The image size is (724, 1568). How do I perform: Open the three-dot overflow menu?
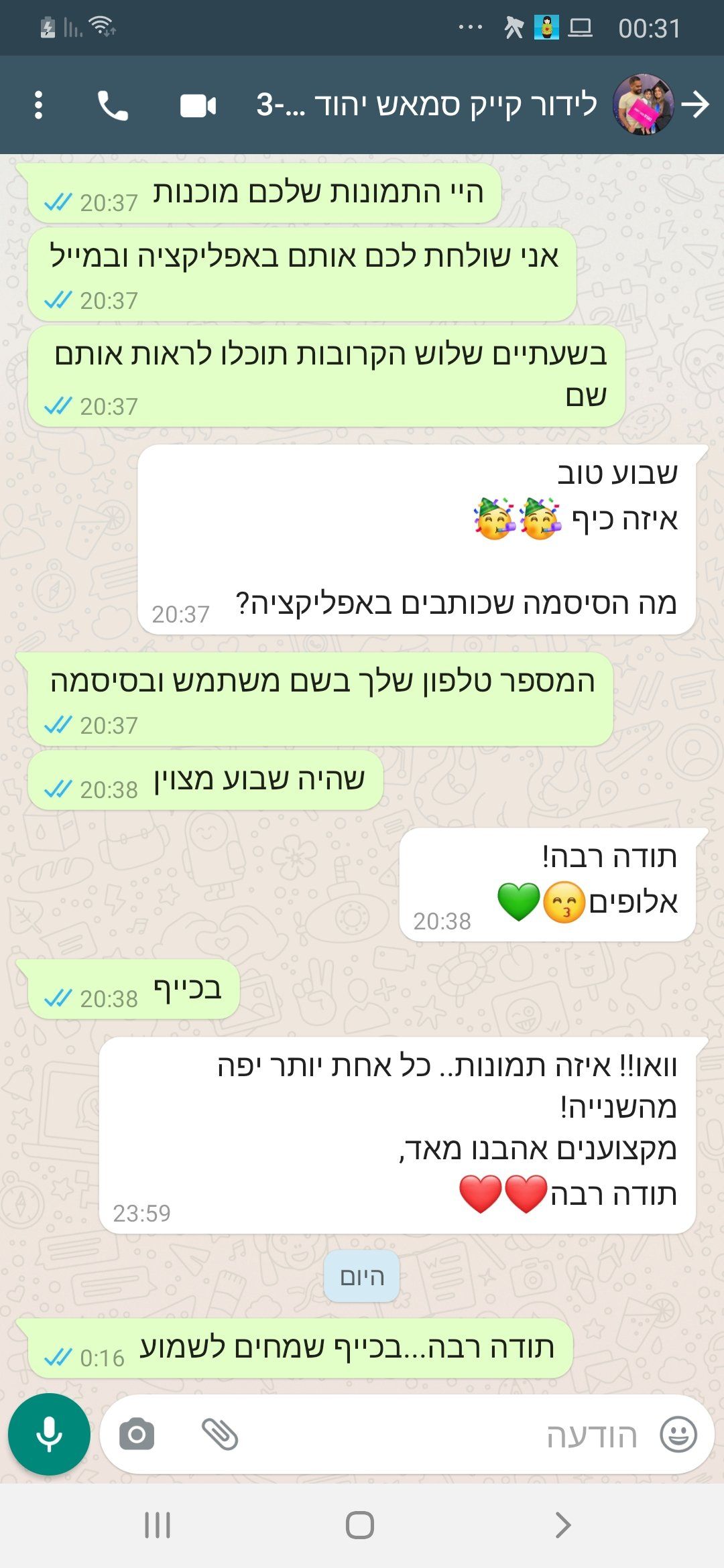(38, 105)
